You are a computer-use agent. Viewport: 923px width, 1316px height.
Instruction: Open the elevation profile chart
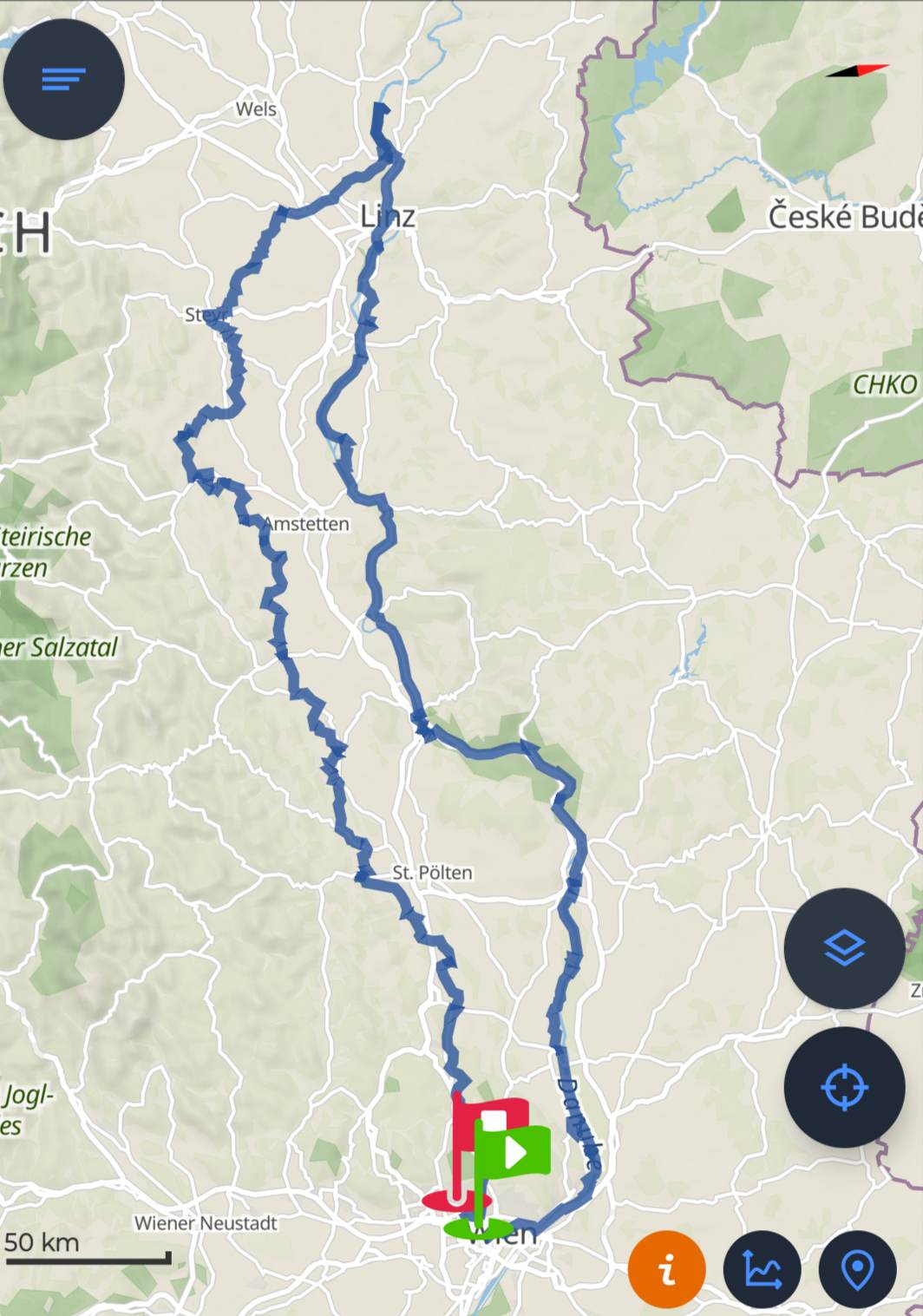pyautogui.click(x=763, y=1270)
